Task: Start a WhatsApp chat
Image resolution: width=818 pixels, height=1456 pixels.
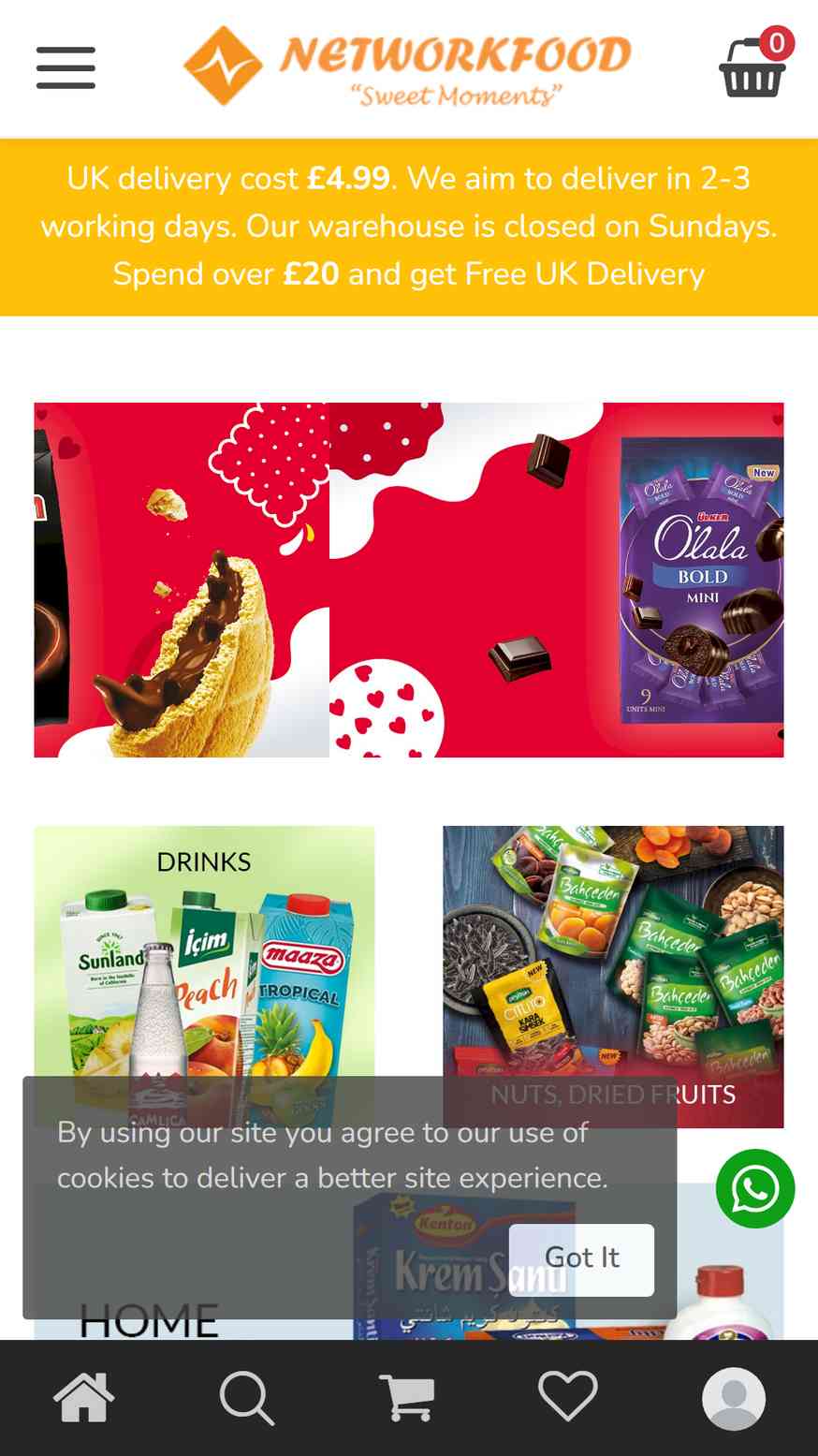Action: point(755,1188)
